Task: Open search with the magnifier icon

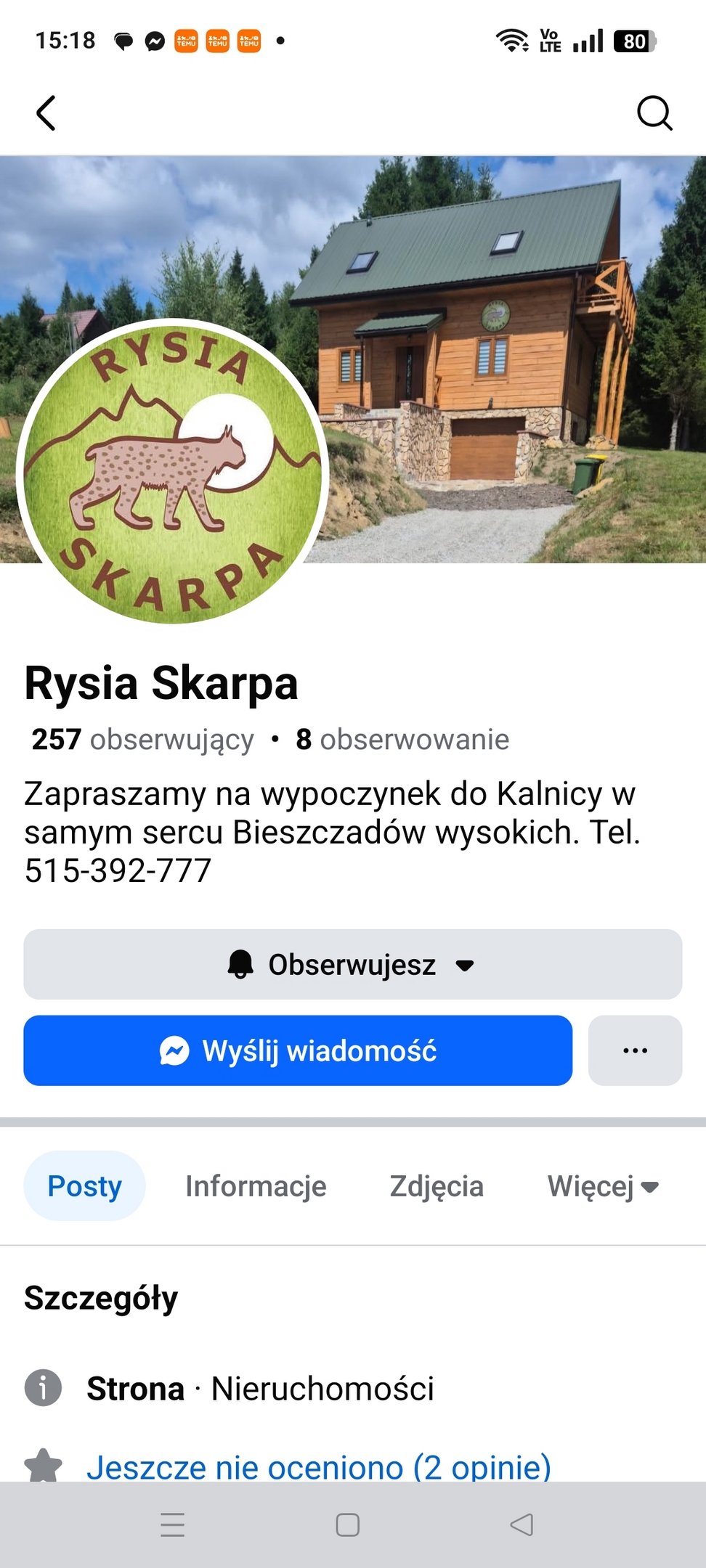Action: (654, 113)
